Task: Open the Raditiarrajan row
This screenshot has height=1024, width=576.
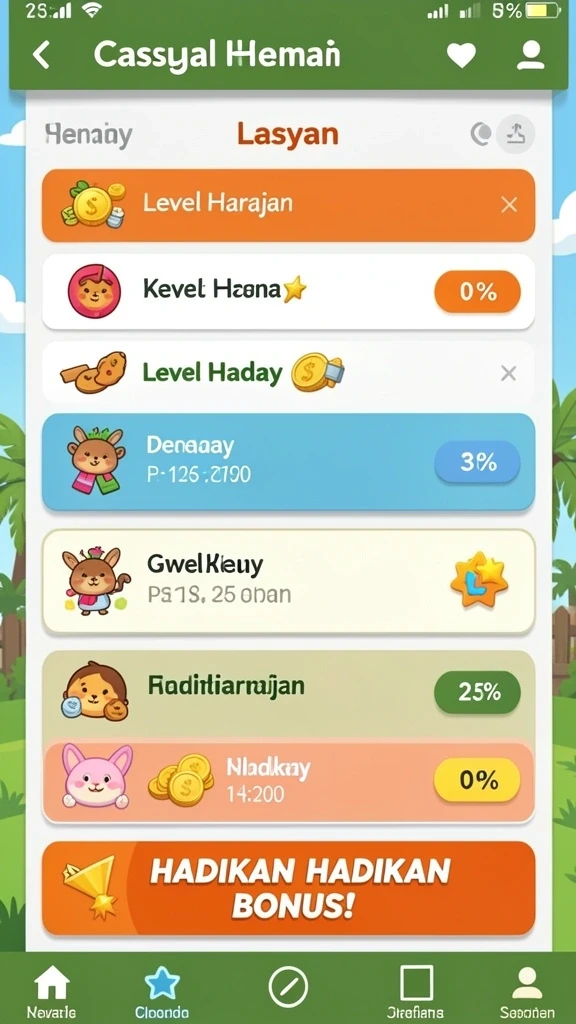Action: [288, 693]
